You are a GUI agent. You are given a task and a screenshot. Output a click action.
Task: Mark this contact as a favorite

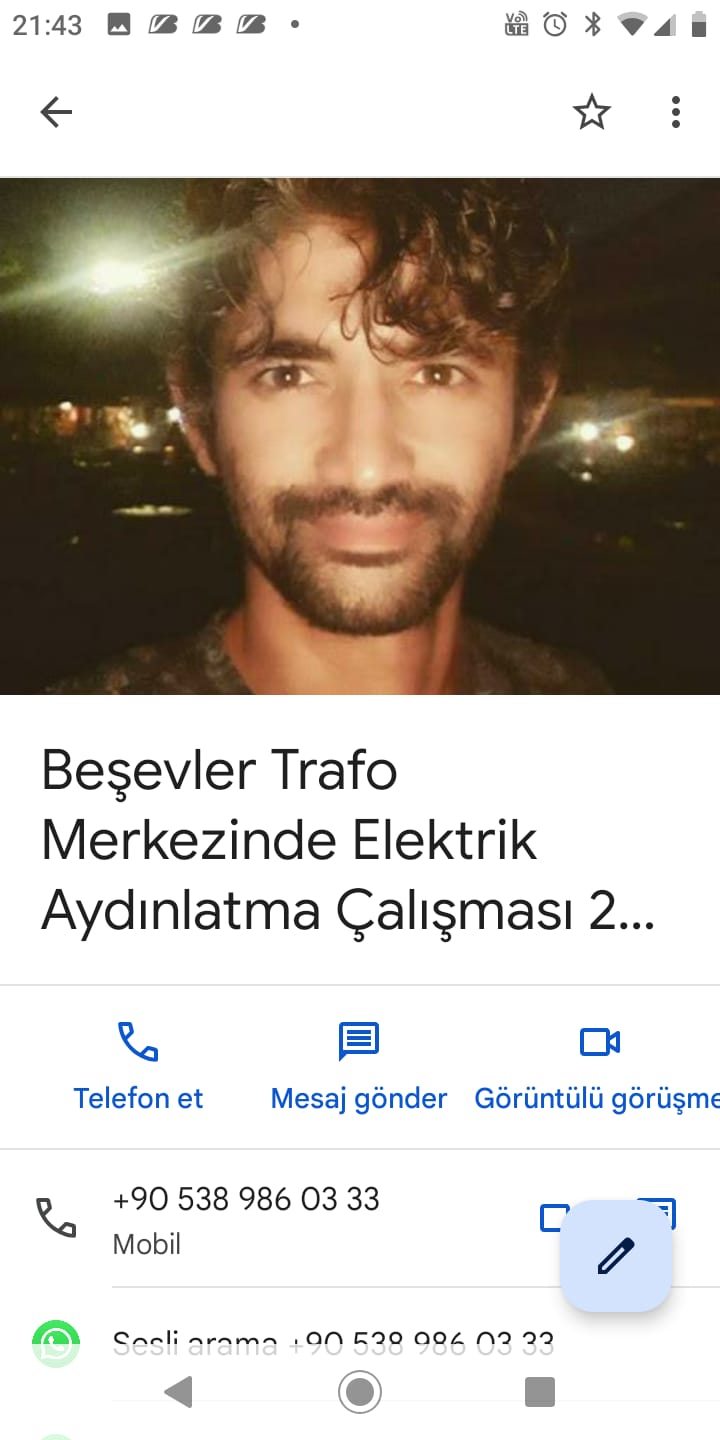pos(591,112)
